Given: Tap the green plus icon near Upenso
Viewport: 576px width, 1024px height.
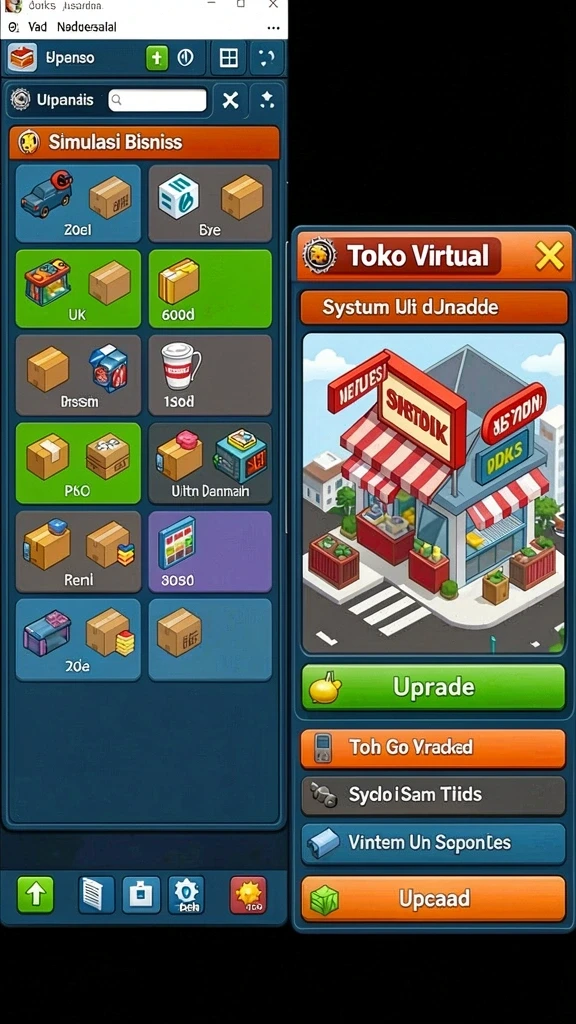Looking at the screenshot, I should (157, 58).
